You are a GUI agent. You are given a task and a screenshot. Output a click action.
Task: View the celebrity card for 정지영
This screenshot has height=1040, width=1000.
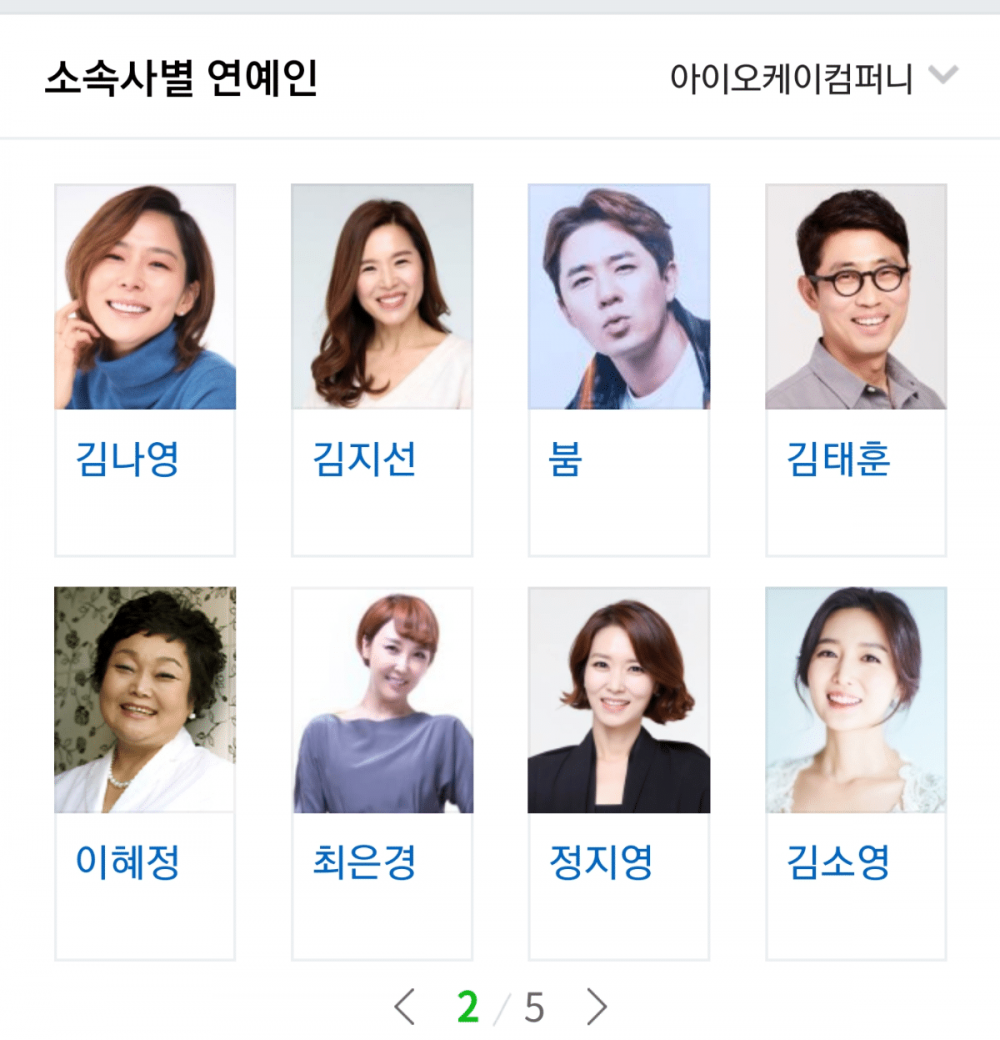619,772
